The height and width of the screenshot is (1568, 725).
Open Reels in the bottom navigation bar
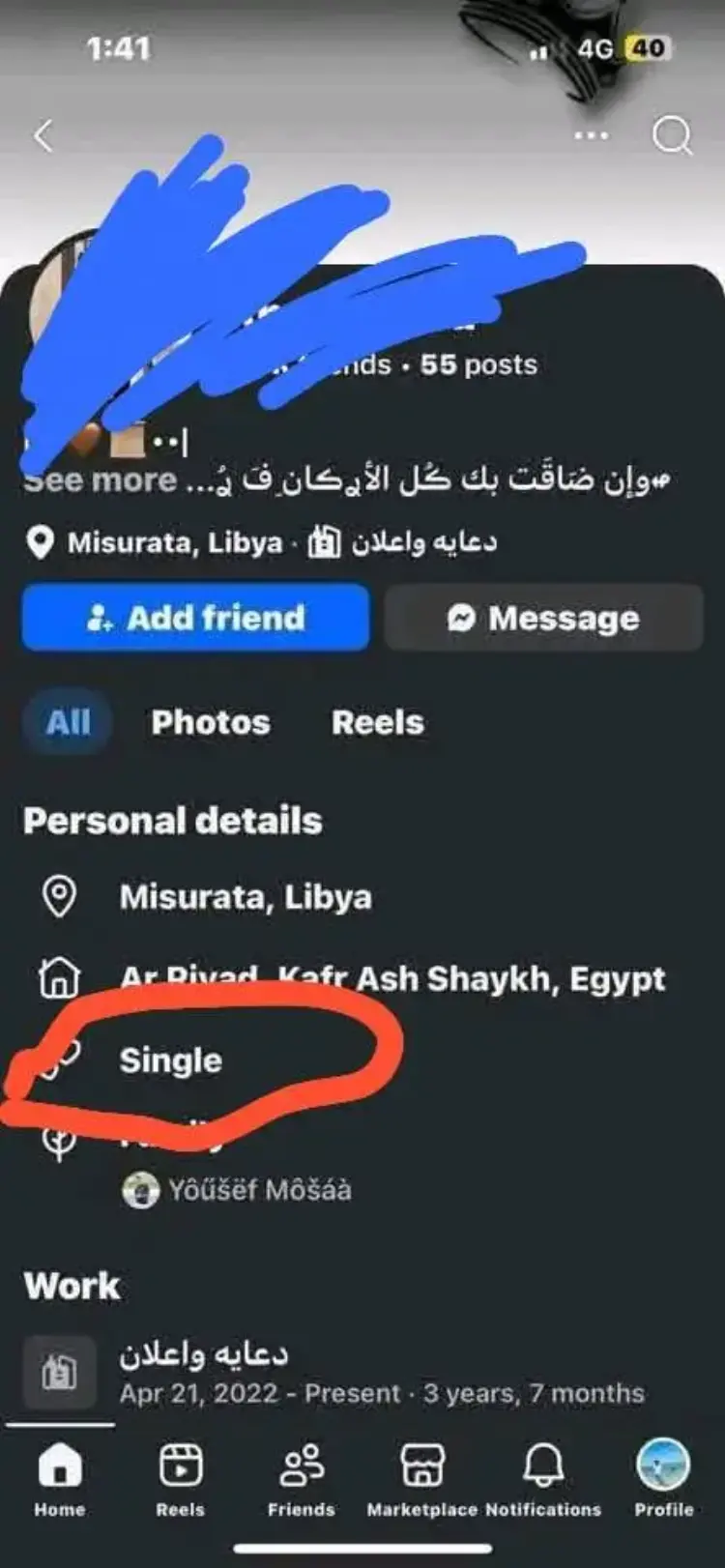(181, 1477)
